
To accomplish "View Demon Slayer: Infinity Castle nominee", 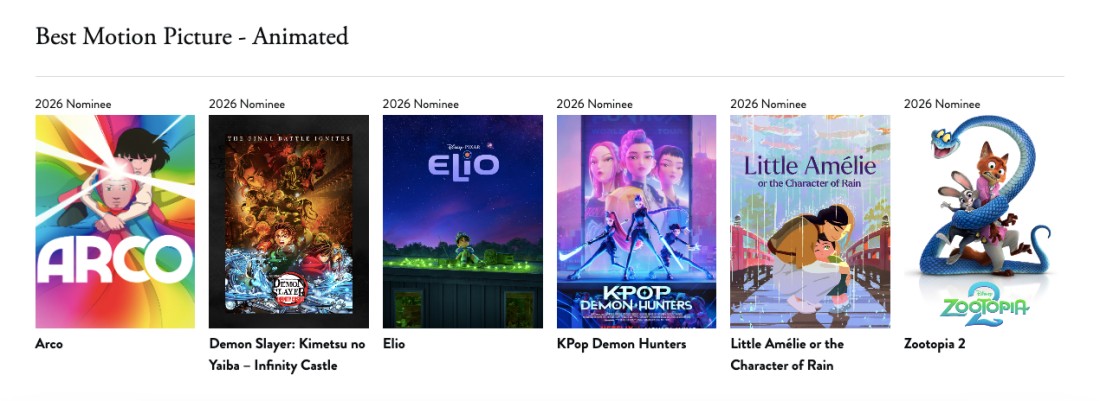I will 288,221.
